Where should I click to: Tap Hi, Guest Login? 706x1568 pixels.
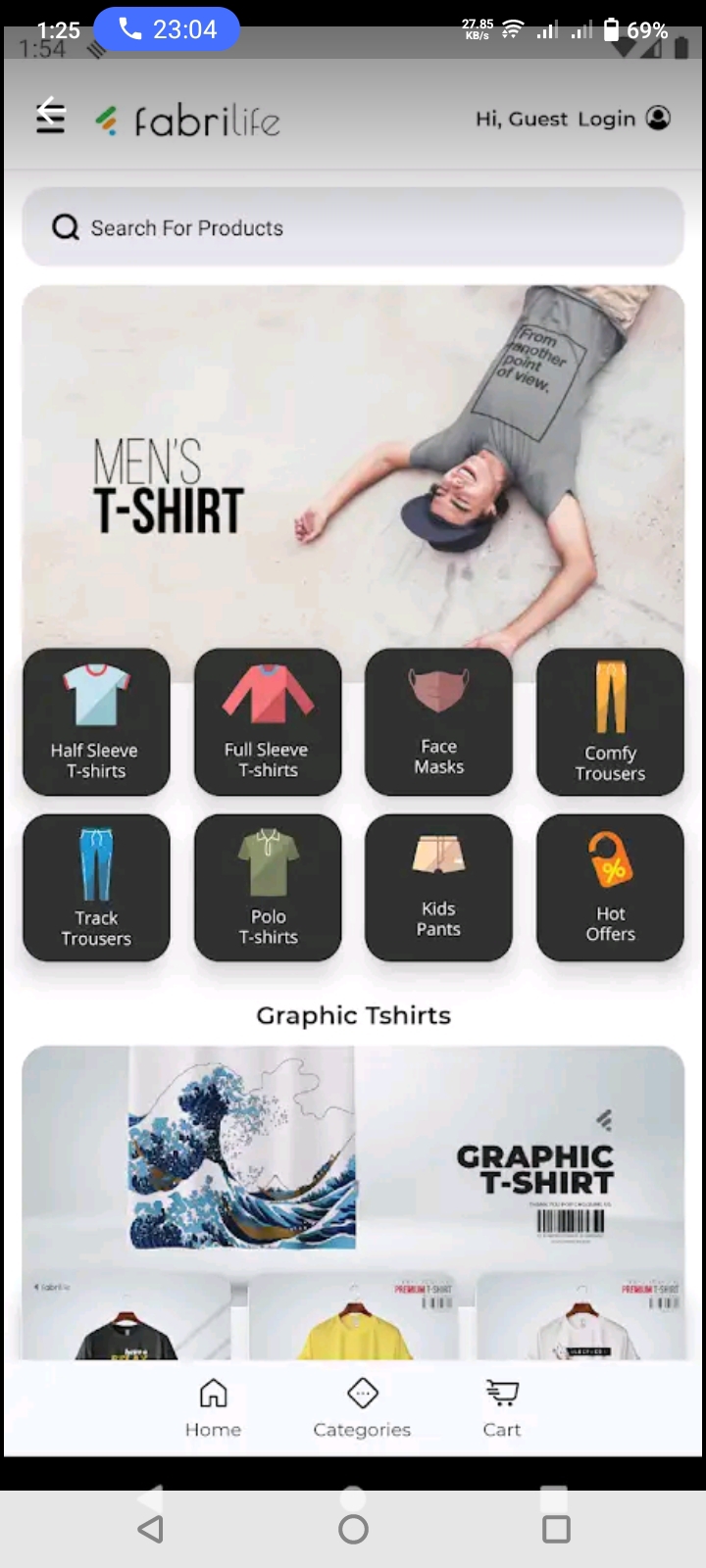click(573, 119)
